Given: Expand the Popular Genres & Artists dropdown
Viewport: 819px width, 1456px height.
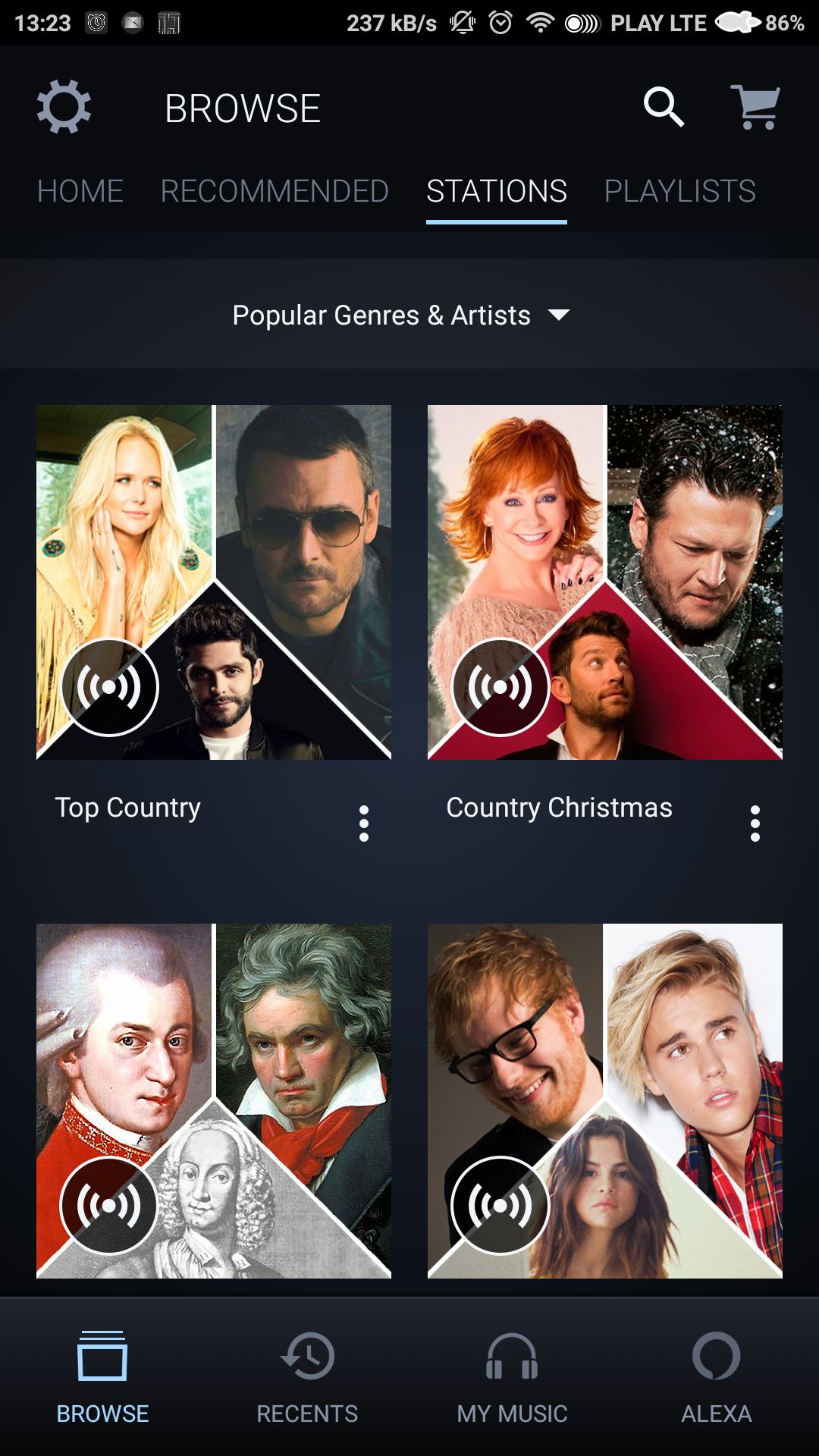Looking at the screenshot, I should (401, 315).
